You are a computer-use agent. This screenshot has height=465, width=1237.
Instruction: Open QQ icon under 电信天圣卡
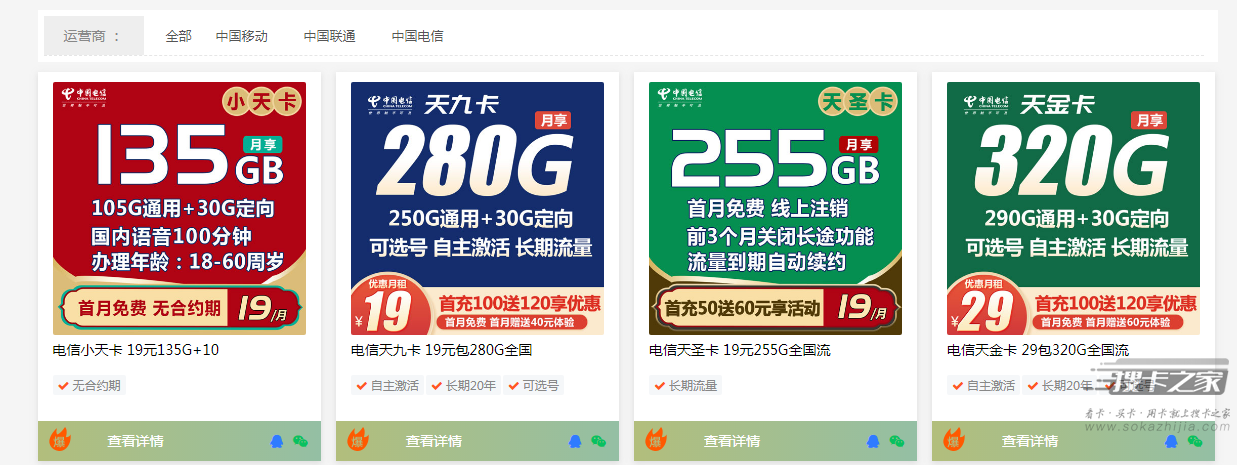(x=873, y=441)
